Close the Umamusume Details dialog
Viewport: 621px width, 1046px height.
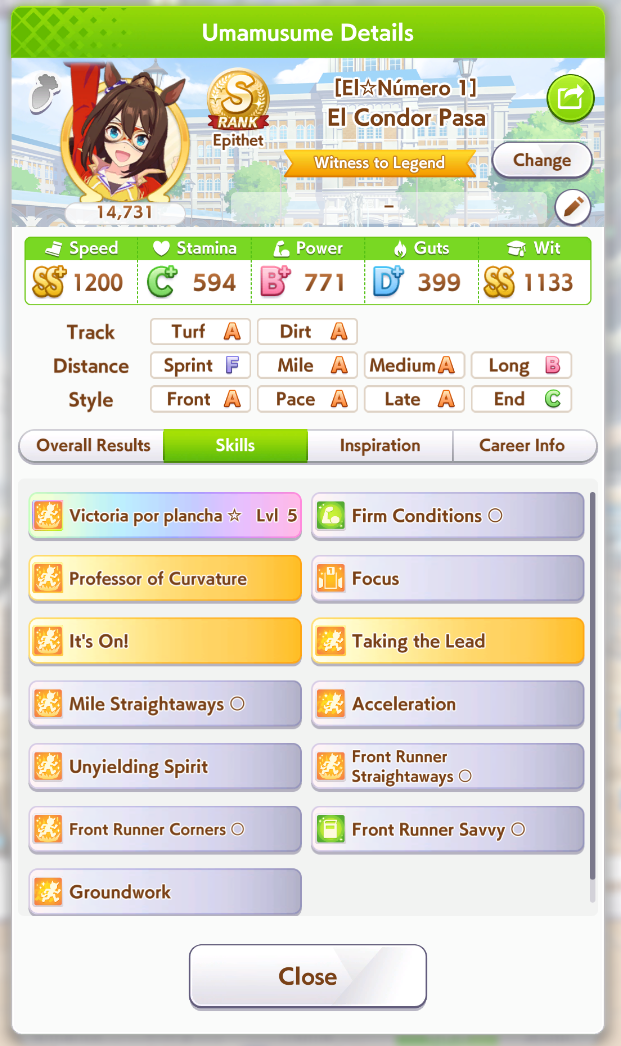[x=308, y=976]
